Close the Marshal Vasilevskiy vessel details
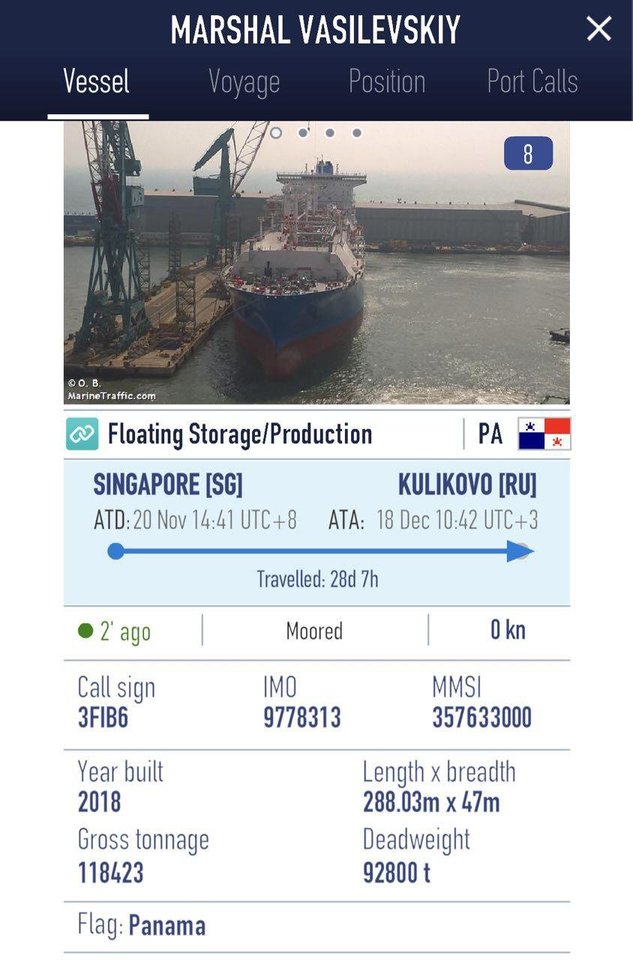The height and width of the screenshot is (960, 633). point(599,29)
